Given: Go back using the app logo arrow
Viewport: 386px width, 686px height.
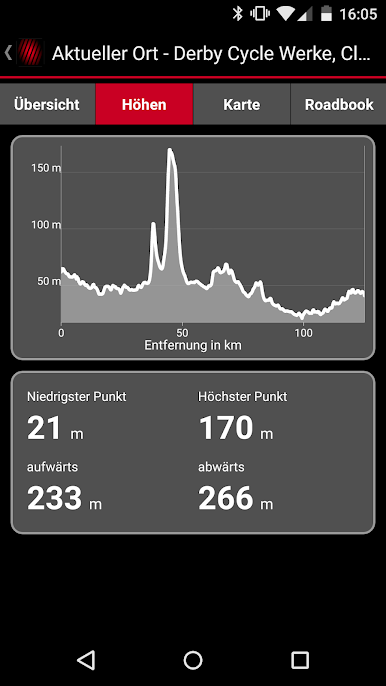Looking at the screenshot, I should [x=24, y=52].
